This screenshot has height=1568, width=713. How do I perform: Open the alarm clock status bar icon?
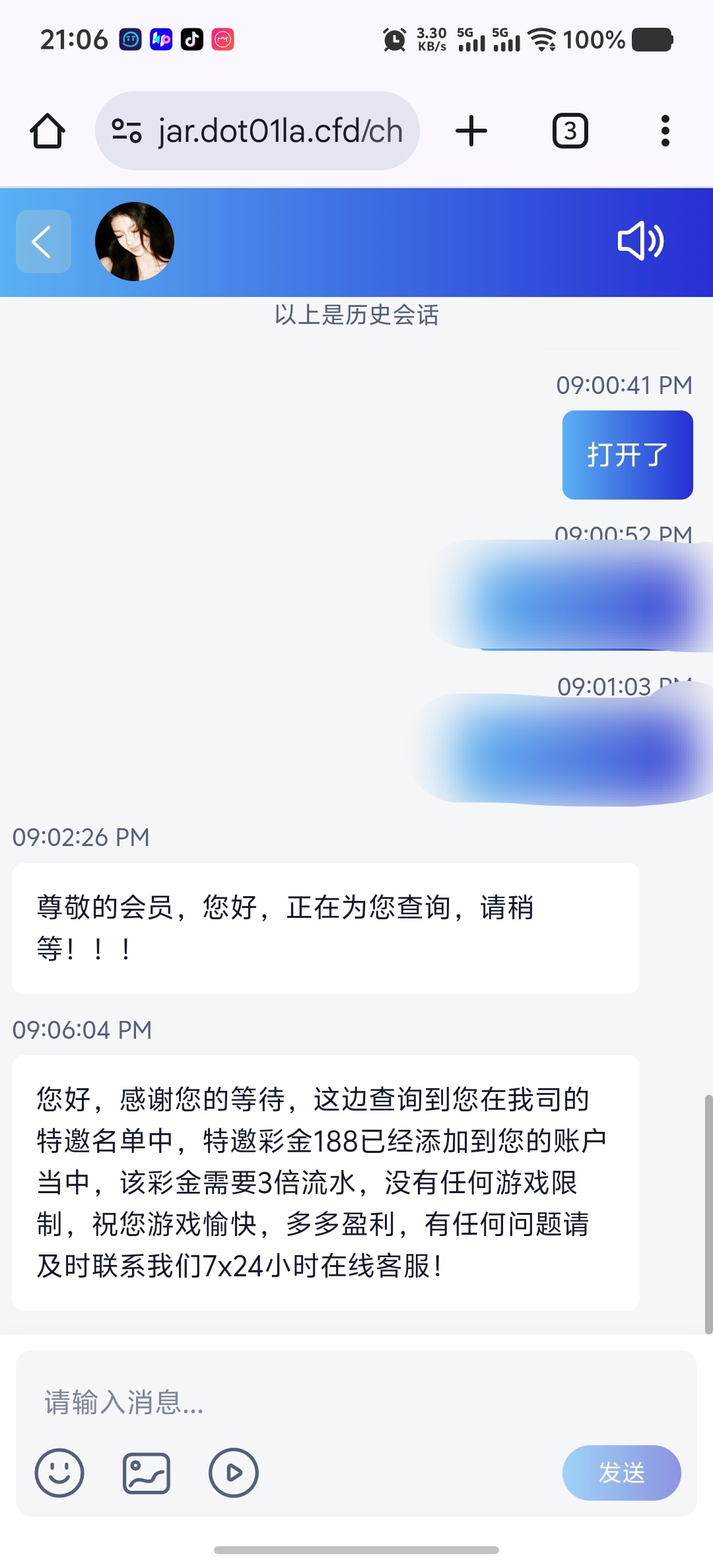click(394, 40)
